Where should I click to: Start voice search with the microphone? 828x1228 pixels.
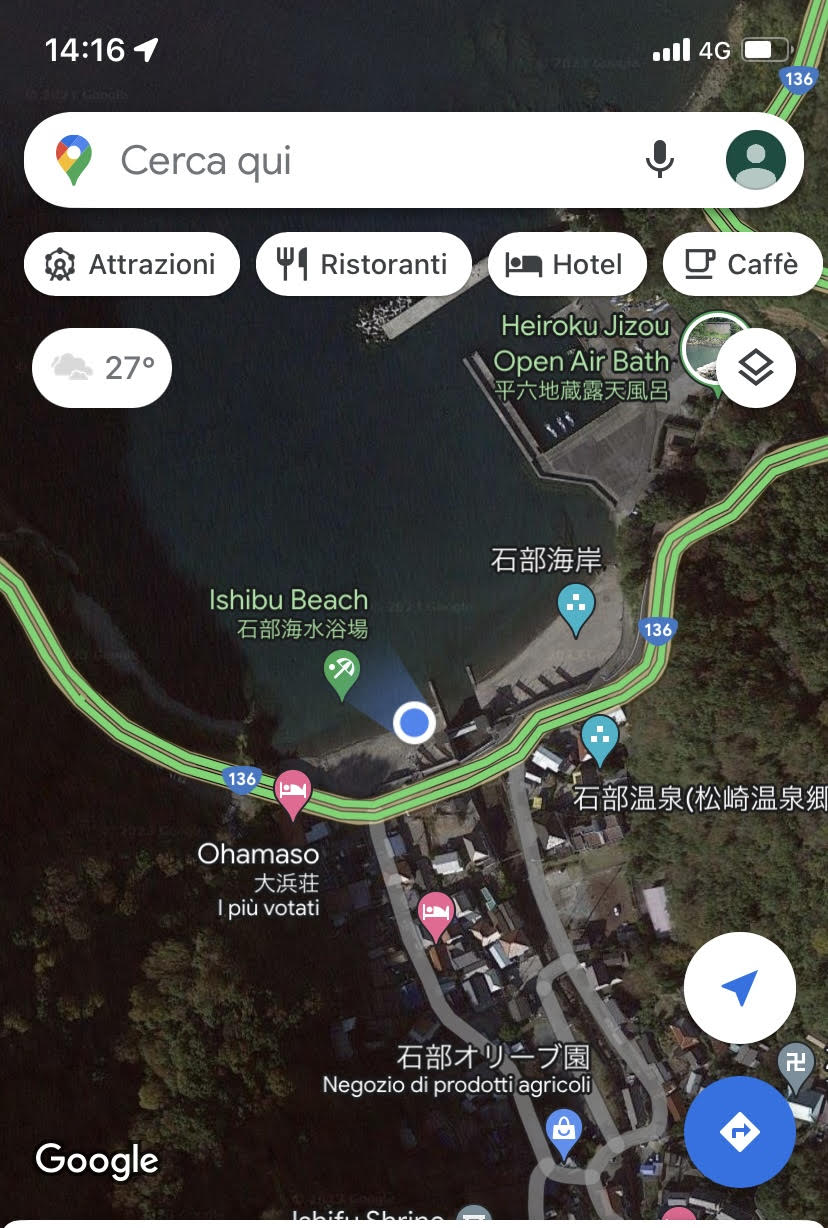659,160
